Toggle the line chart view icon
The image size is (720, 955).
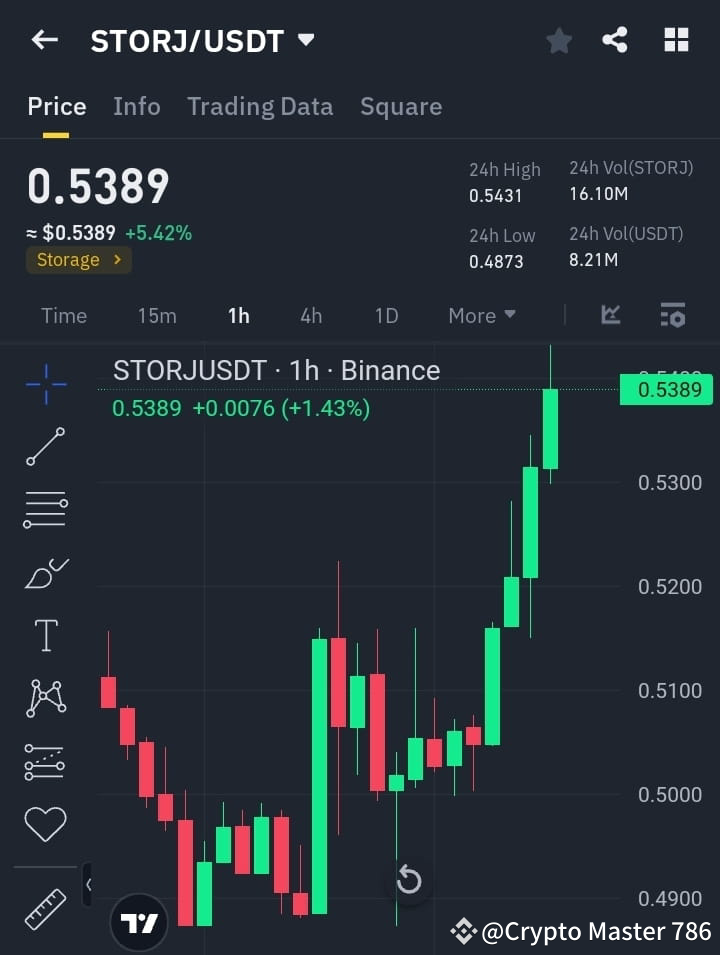pos(610,315)
